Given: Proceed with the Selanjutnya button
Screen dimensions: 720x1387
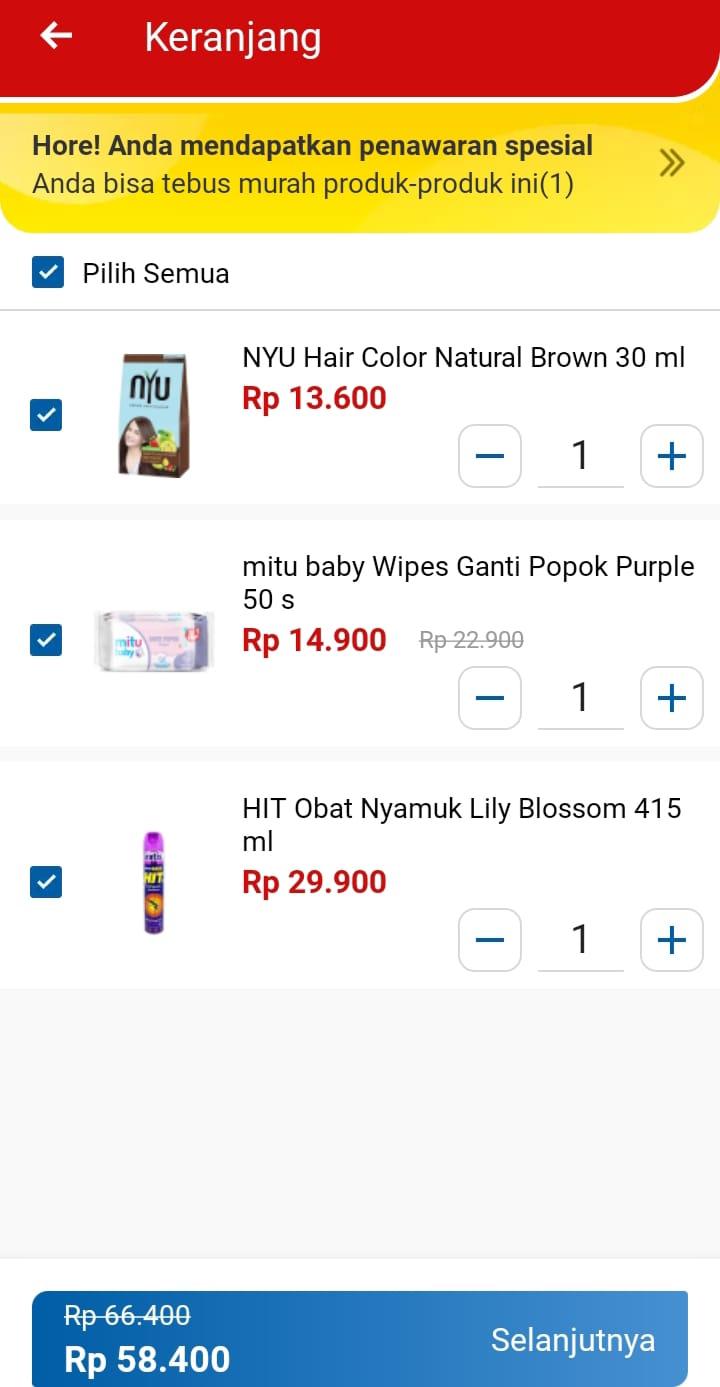Looking at the screenshot, I should 572,1340.
